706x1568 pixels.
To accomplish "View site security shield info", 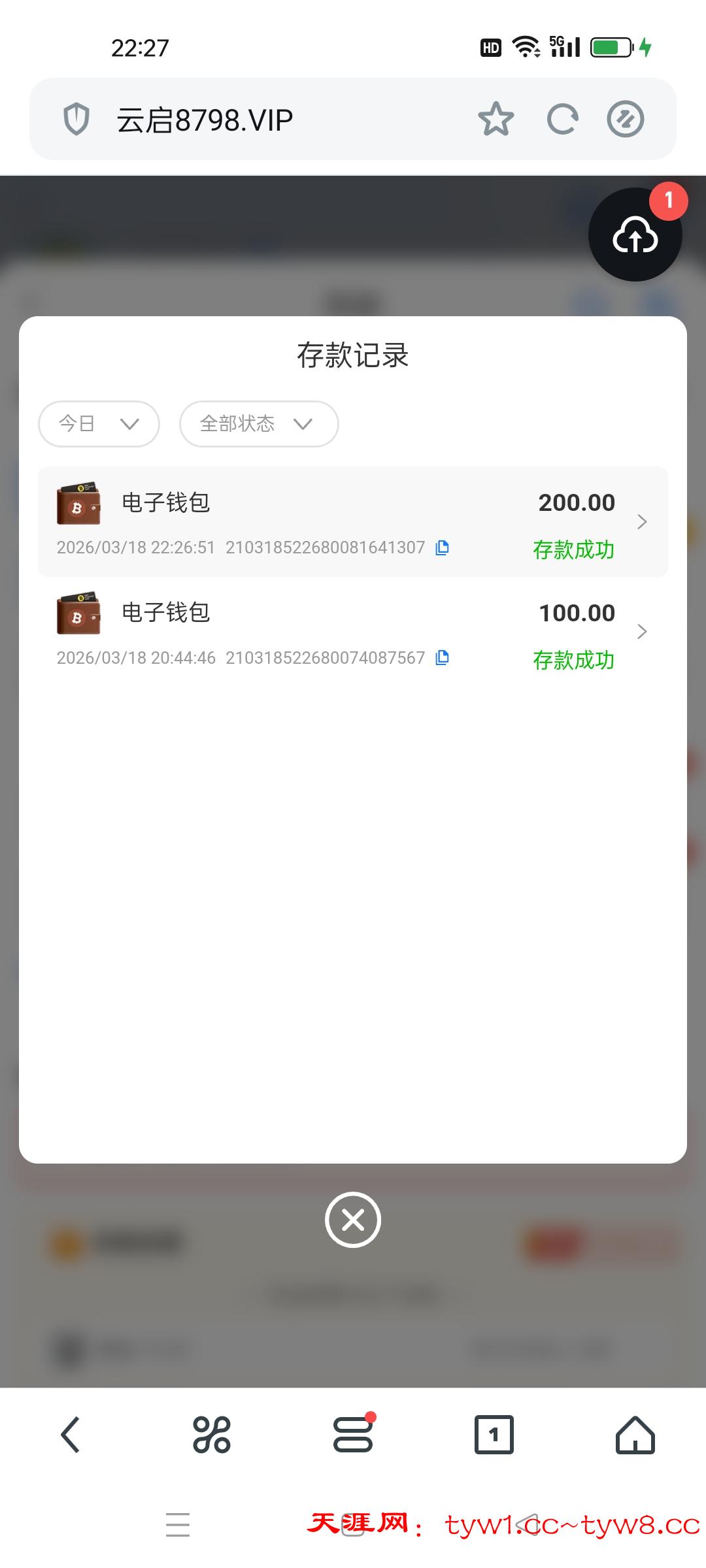I will (76, 120).
